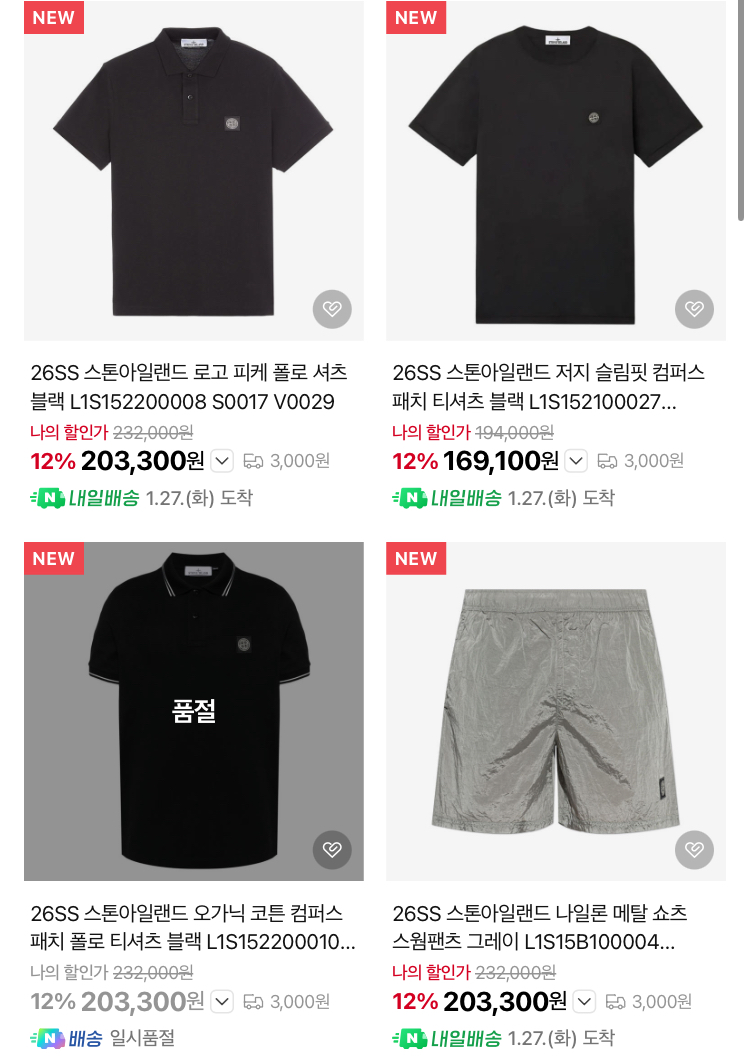
Task: Expand discount details for the 169,100원 T-shirt
Action: [576, 461]
